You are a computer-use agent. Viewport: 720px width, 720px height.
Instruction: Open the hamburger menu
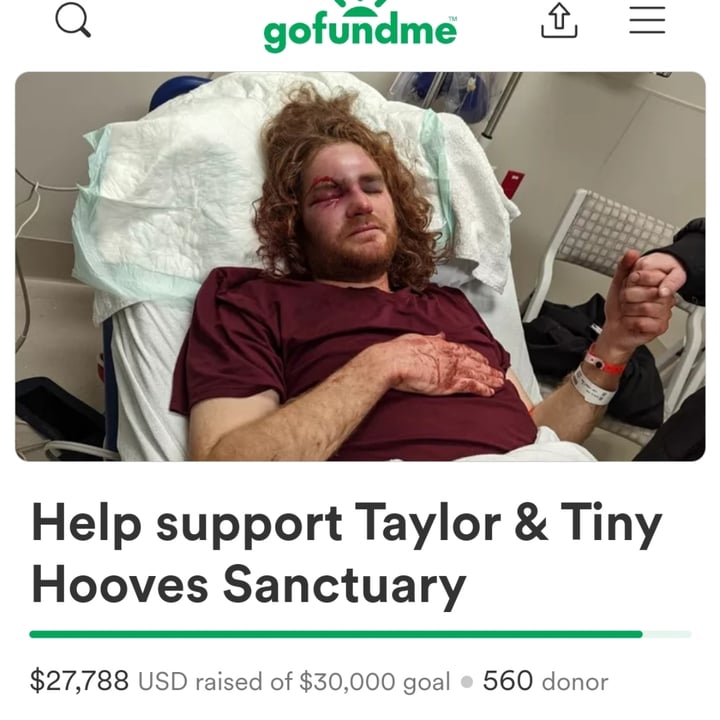[647, 19]
